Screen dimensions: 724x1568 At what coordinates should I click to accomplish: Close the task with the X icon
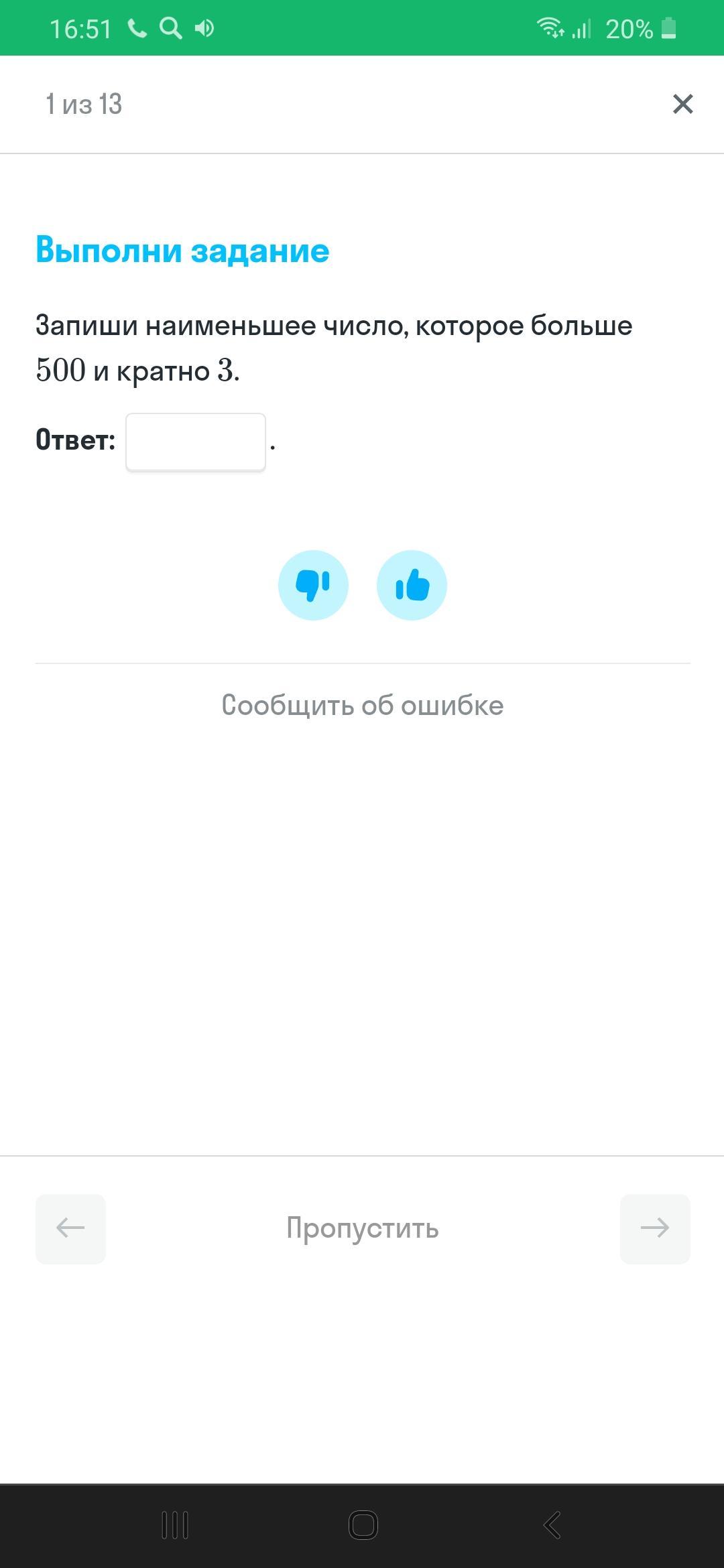pyautogui.click(x=682, y=105)
